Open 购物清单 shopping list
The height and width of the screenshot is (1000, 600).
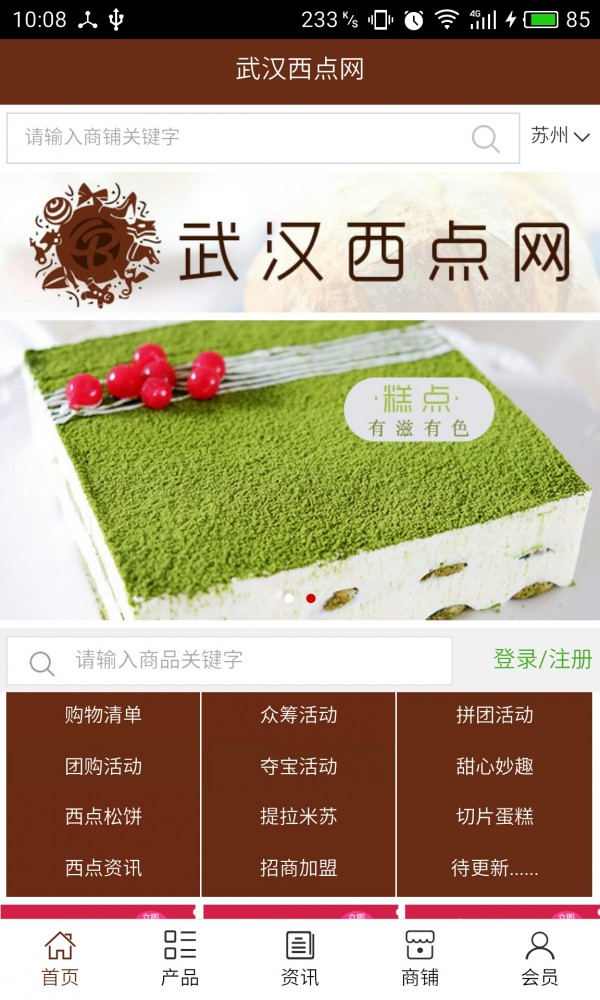(x=103, y=715)
